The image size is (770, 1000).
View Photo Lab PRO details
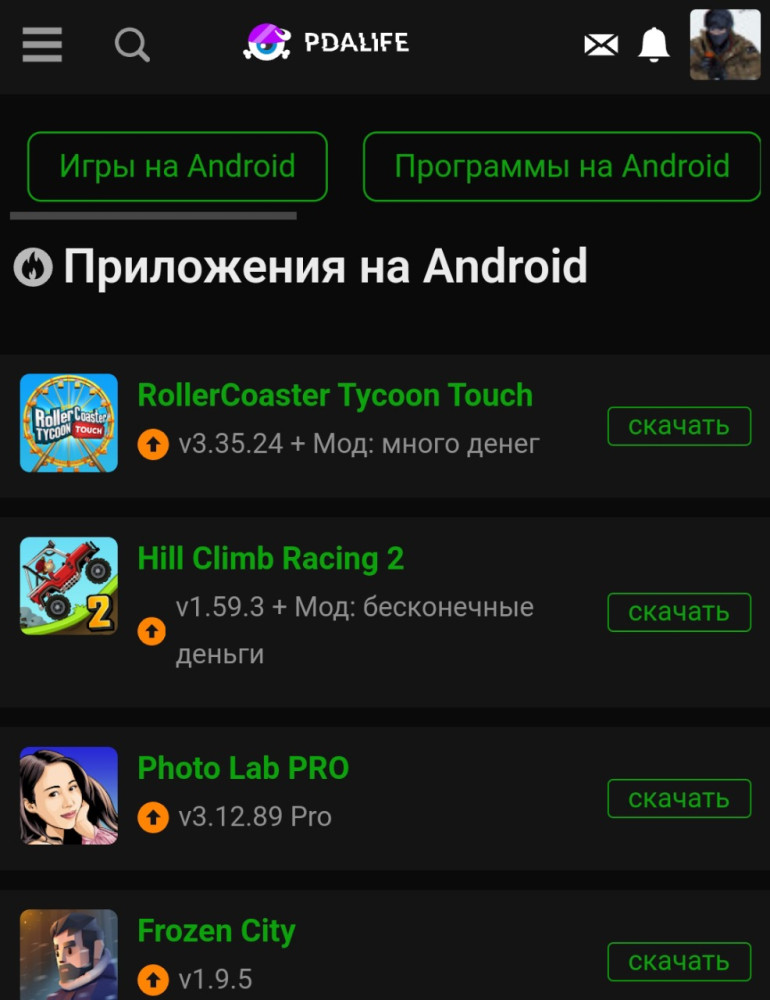coord(243,768)
